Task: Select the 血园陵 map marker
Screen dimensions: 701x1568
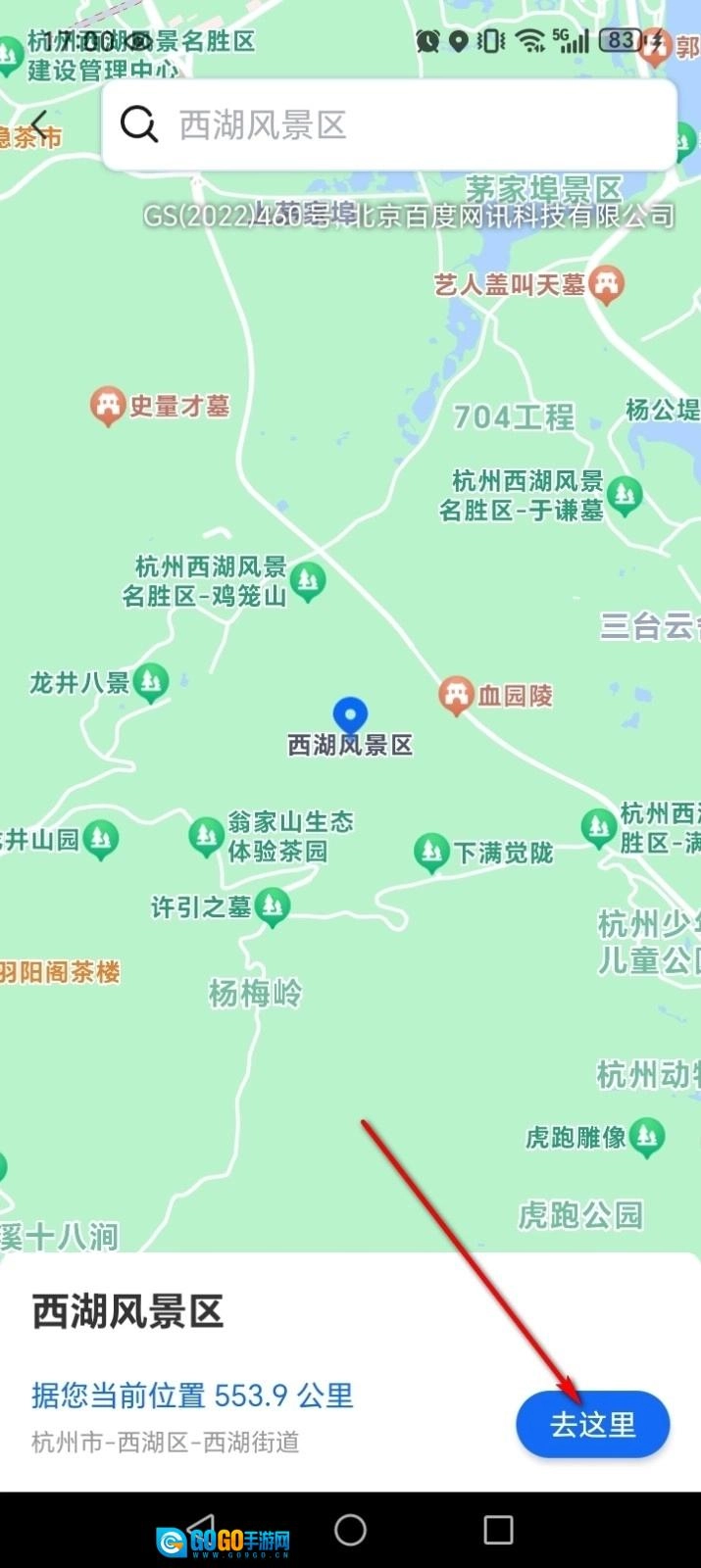Action: pyautogui.click(x=456, y=696)
